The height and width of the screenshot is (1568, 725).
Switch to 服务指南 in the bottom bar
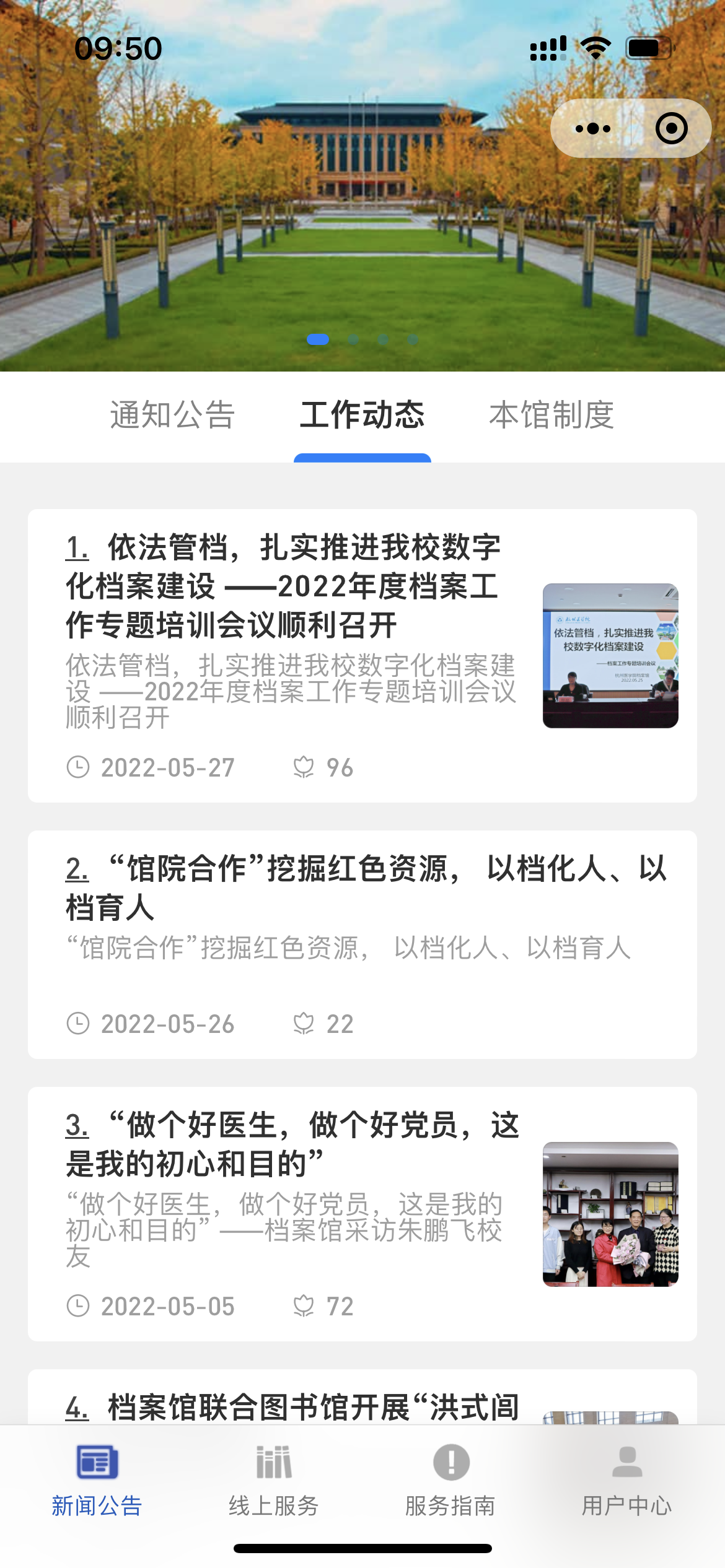click(450, 1480)
